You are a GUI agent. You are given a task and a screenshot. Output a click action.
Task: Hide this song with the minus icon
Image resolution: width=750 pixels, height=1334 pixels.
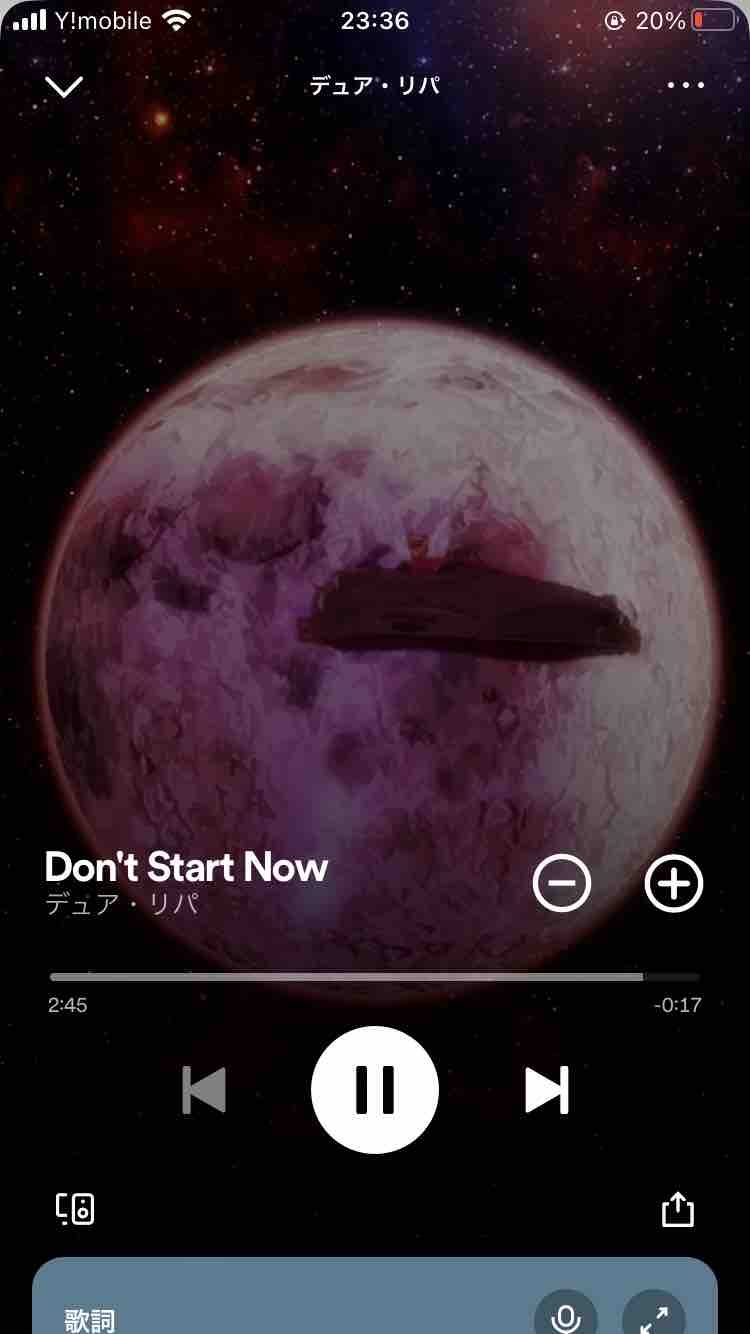(562, 884)
